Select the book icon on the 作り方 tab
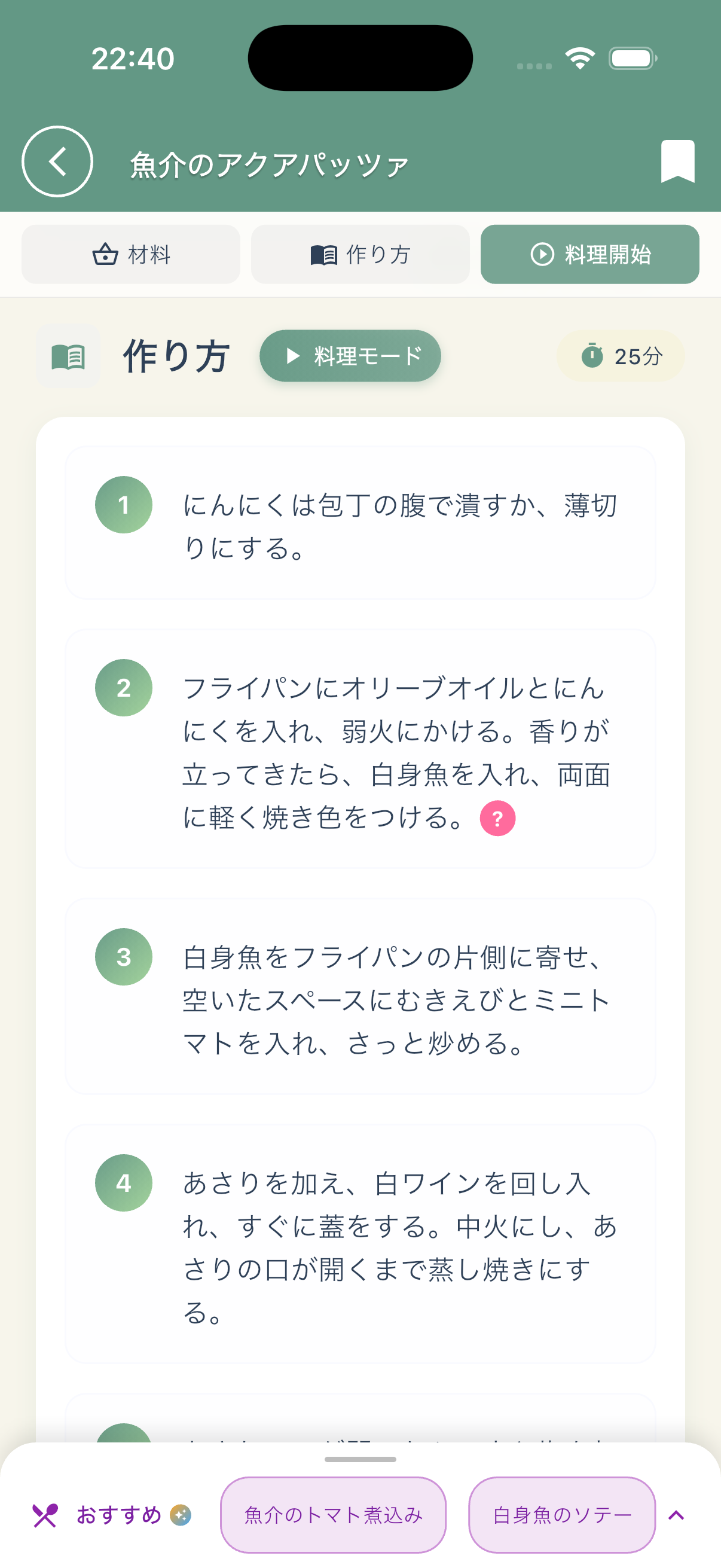This screenshot has width=721, height=1568. 323,254
